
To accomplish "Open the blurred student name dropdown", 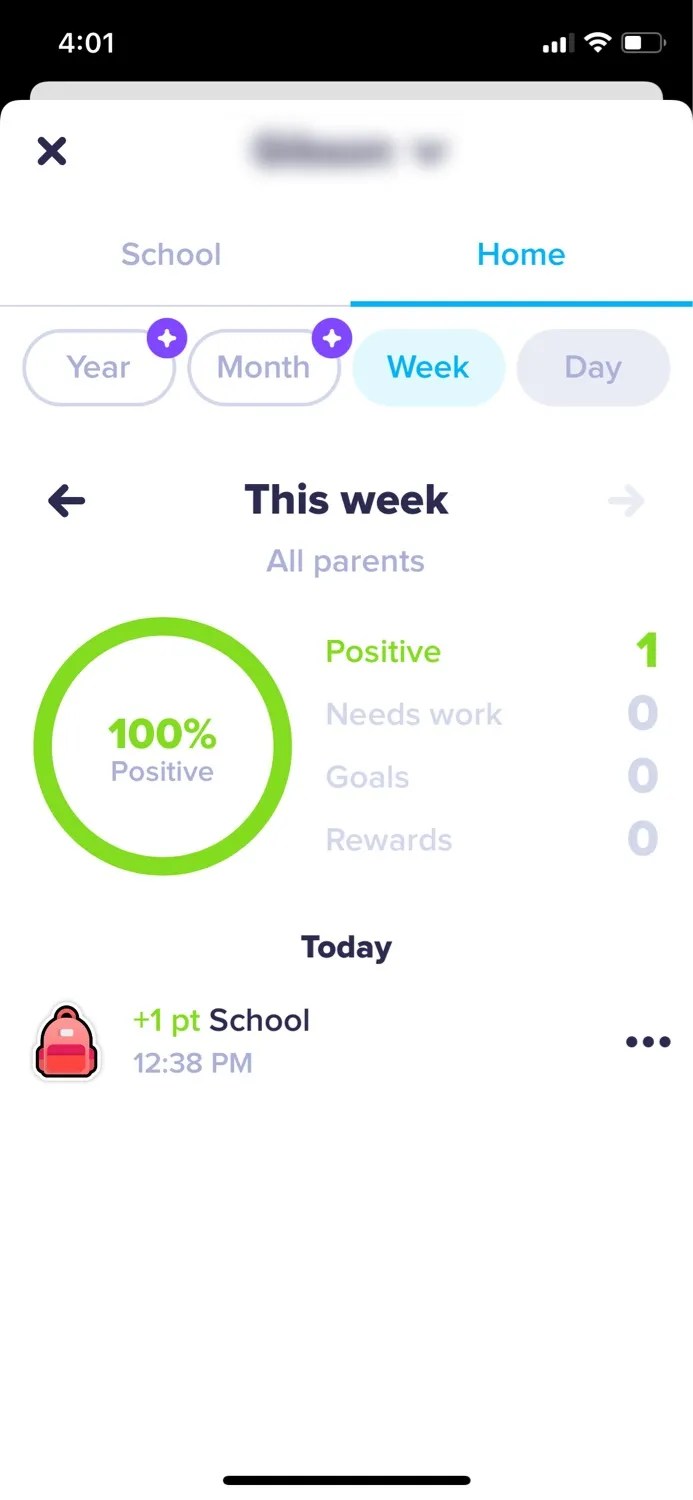I will pyautogui.click(x=347, y=152).
